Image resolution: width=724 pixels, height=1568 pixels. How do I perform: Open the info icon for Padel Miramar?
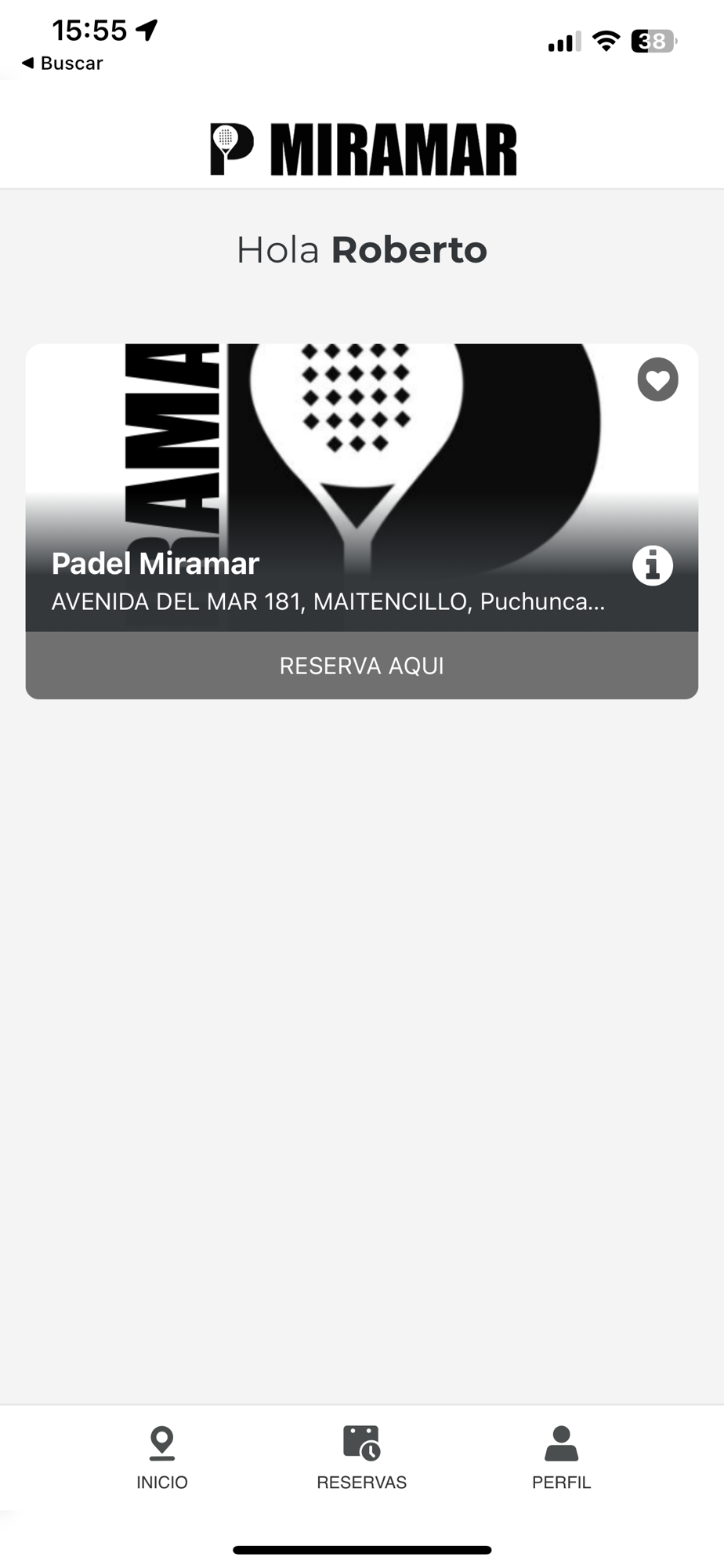pyautogui.click(x=653, y=565)
